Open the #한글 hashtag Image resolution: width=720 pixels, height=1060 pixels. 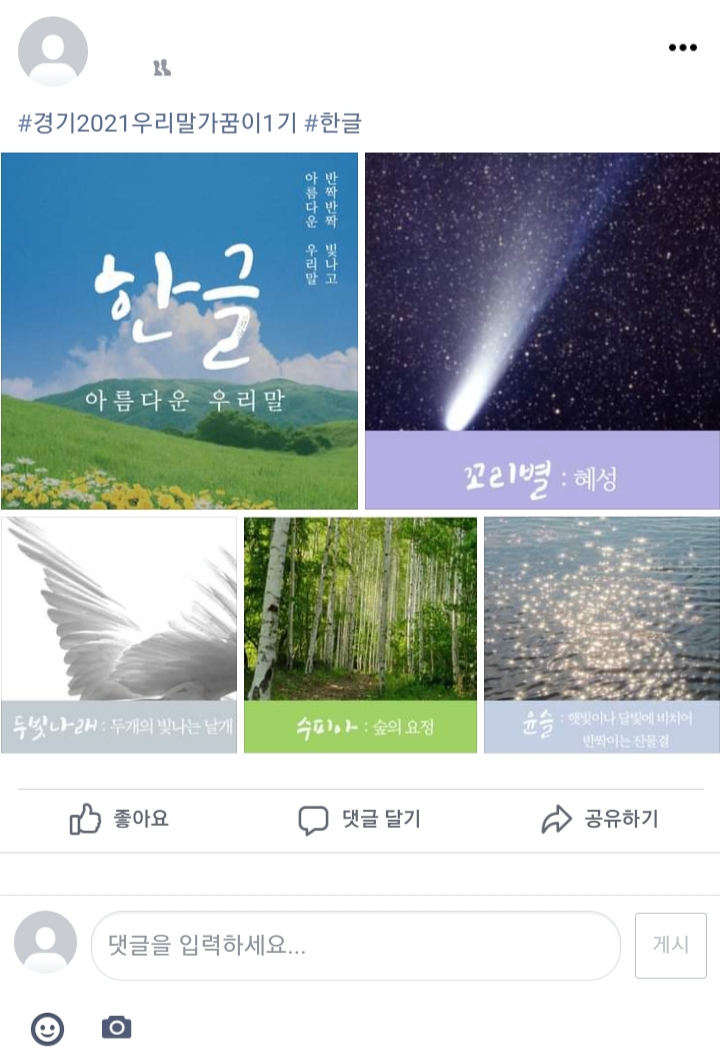(x=333, y=124)
